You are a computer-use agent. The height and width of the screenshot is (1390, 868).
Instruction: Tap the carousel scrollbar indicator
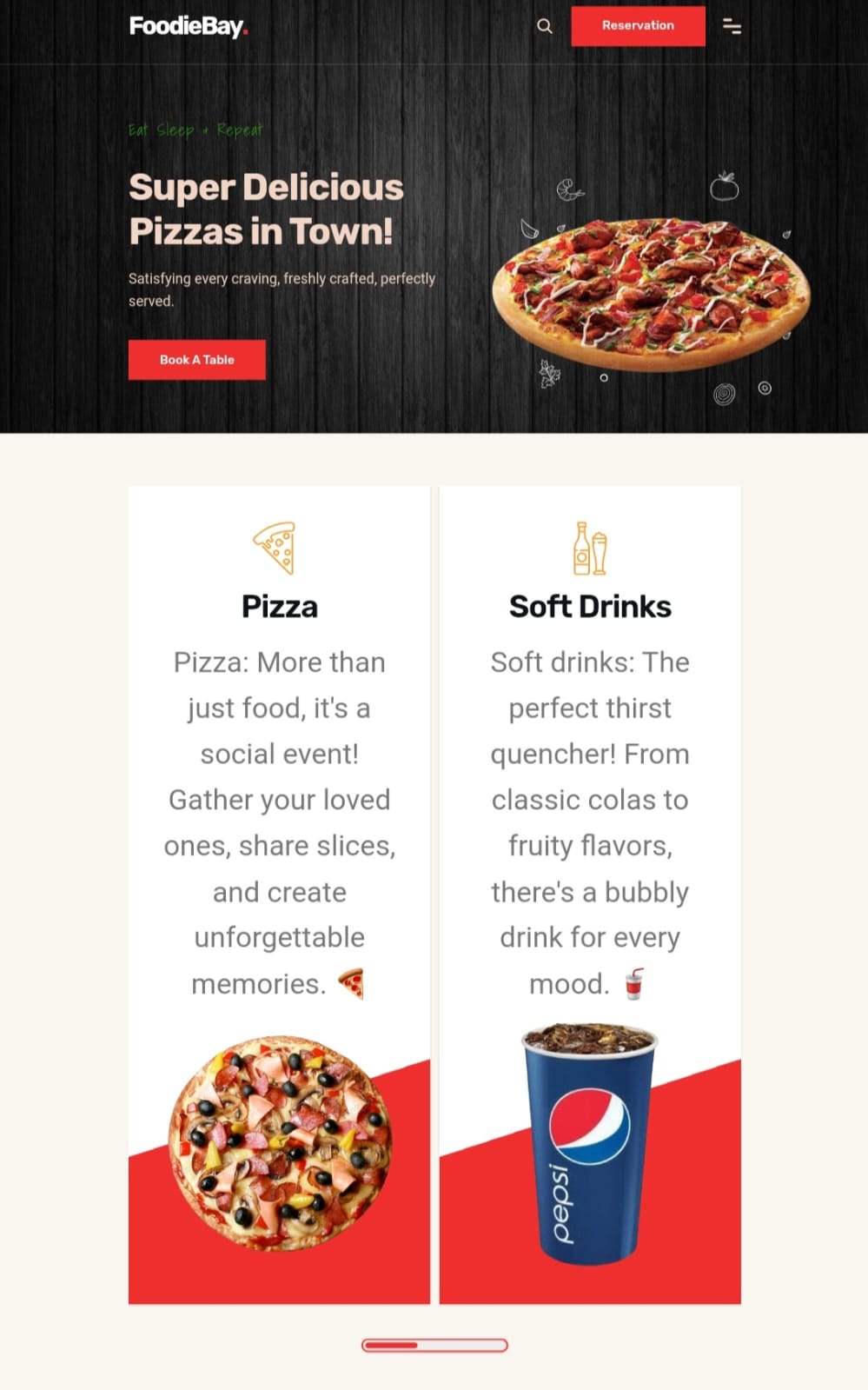point(434,1345)
